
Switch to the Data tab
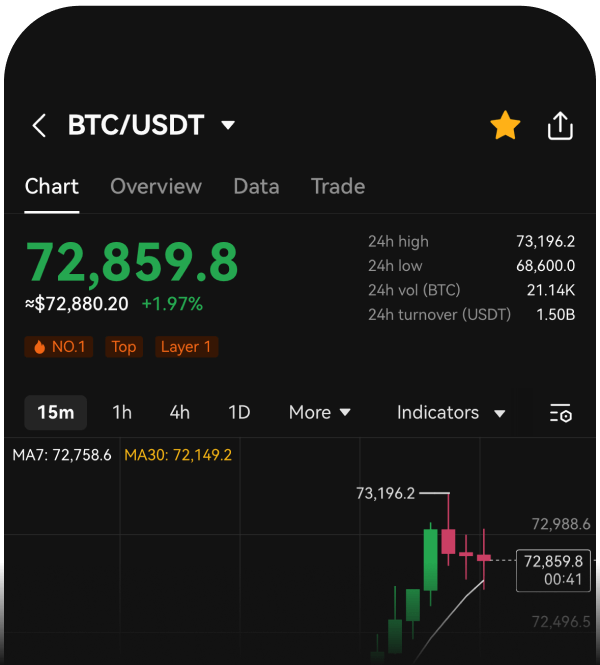coord(256,187)
